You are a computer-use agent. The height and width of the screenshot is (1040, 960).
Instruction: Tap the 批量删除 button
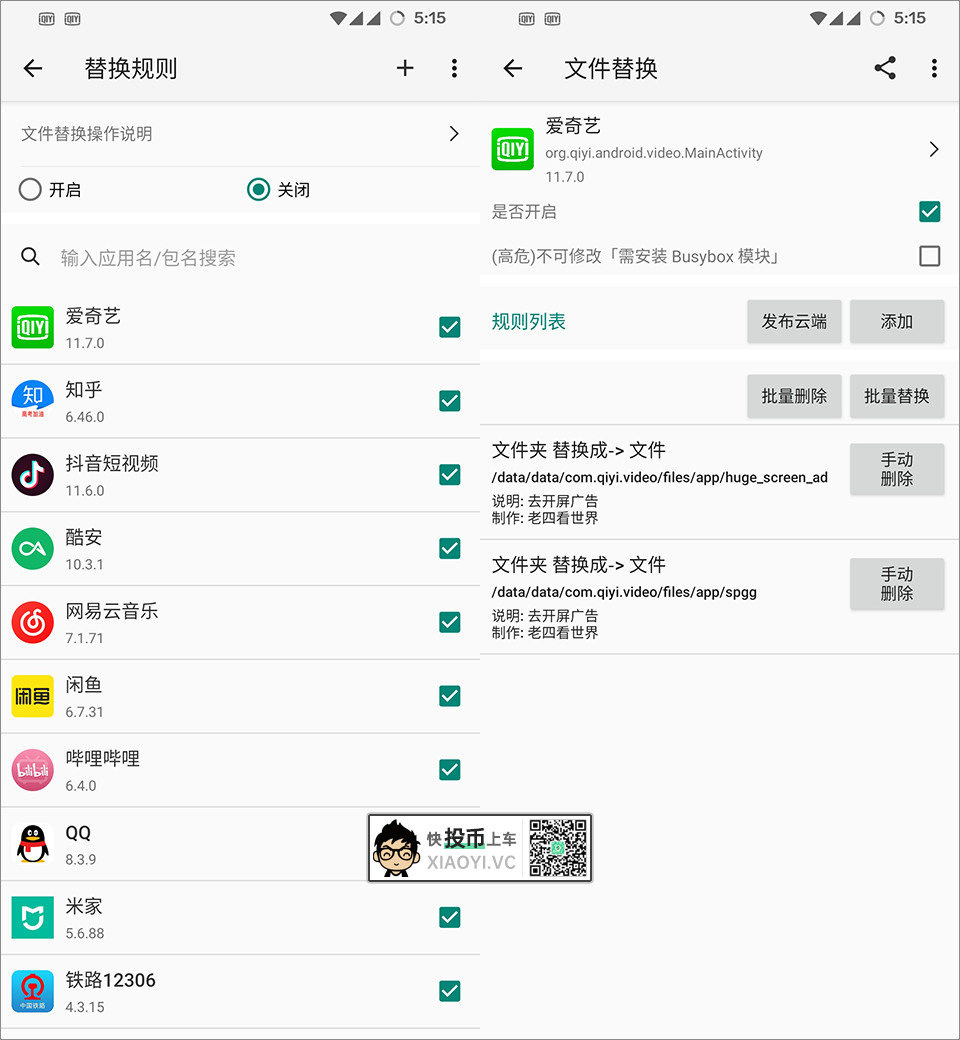(794, 396)
